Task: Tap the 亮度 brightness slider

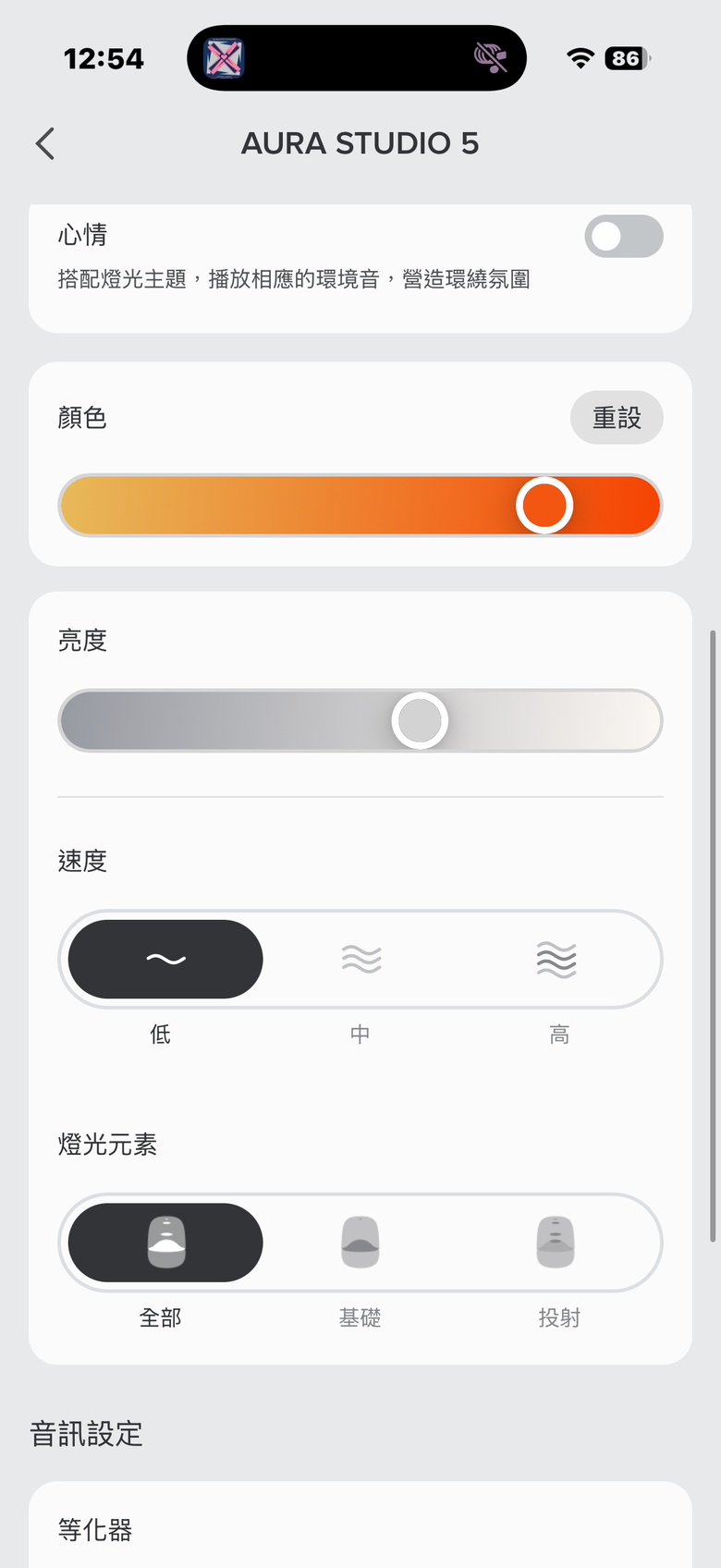Action: point(360,720)
